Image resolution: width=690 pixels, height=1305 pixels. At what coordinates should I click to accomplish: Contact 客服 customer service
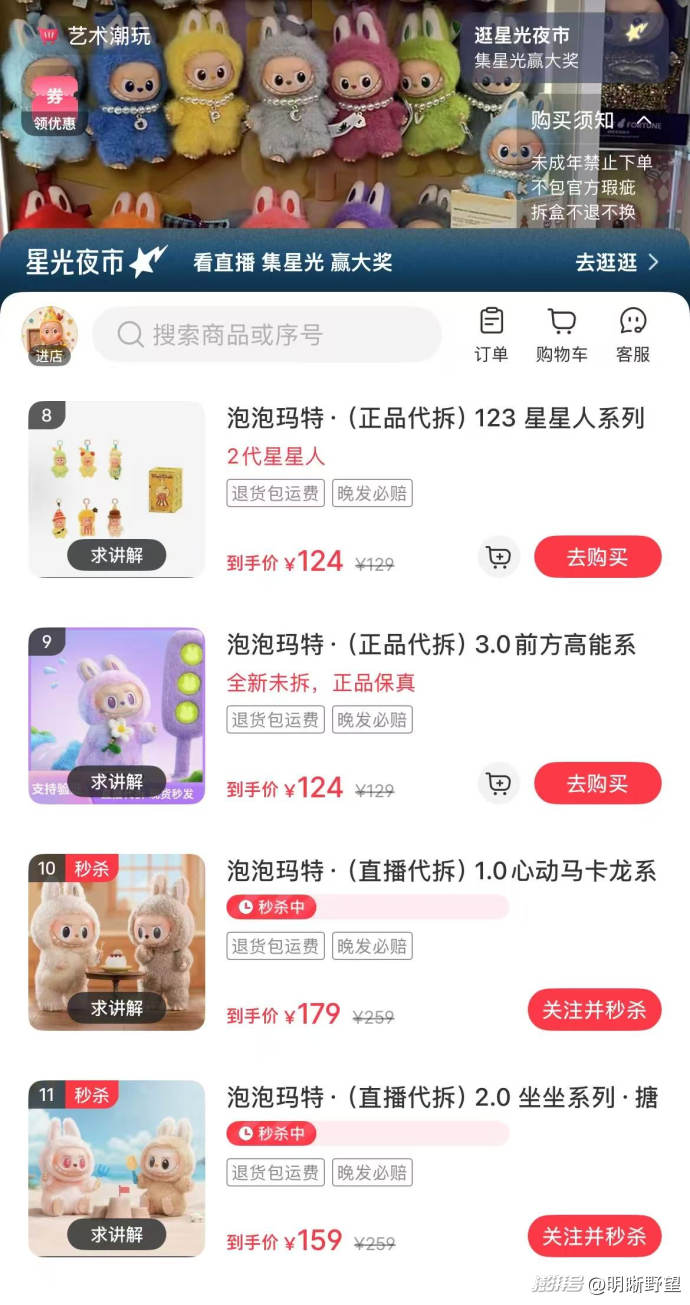tap(632, 334)
